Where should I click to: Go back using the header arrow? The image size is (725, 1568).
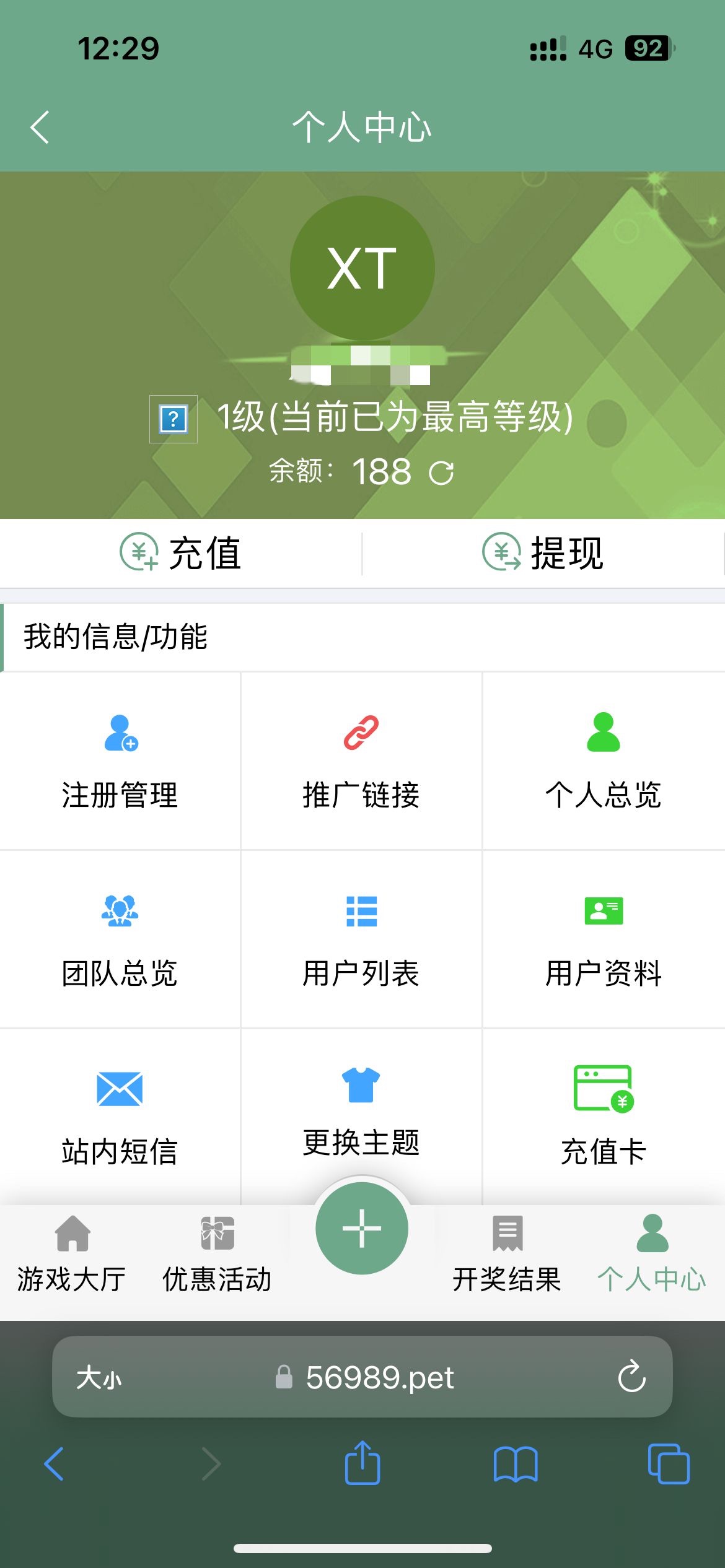pos(40,128)
